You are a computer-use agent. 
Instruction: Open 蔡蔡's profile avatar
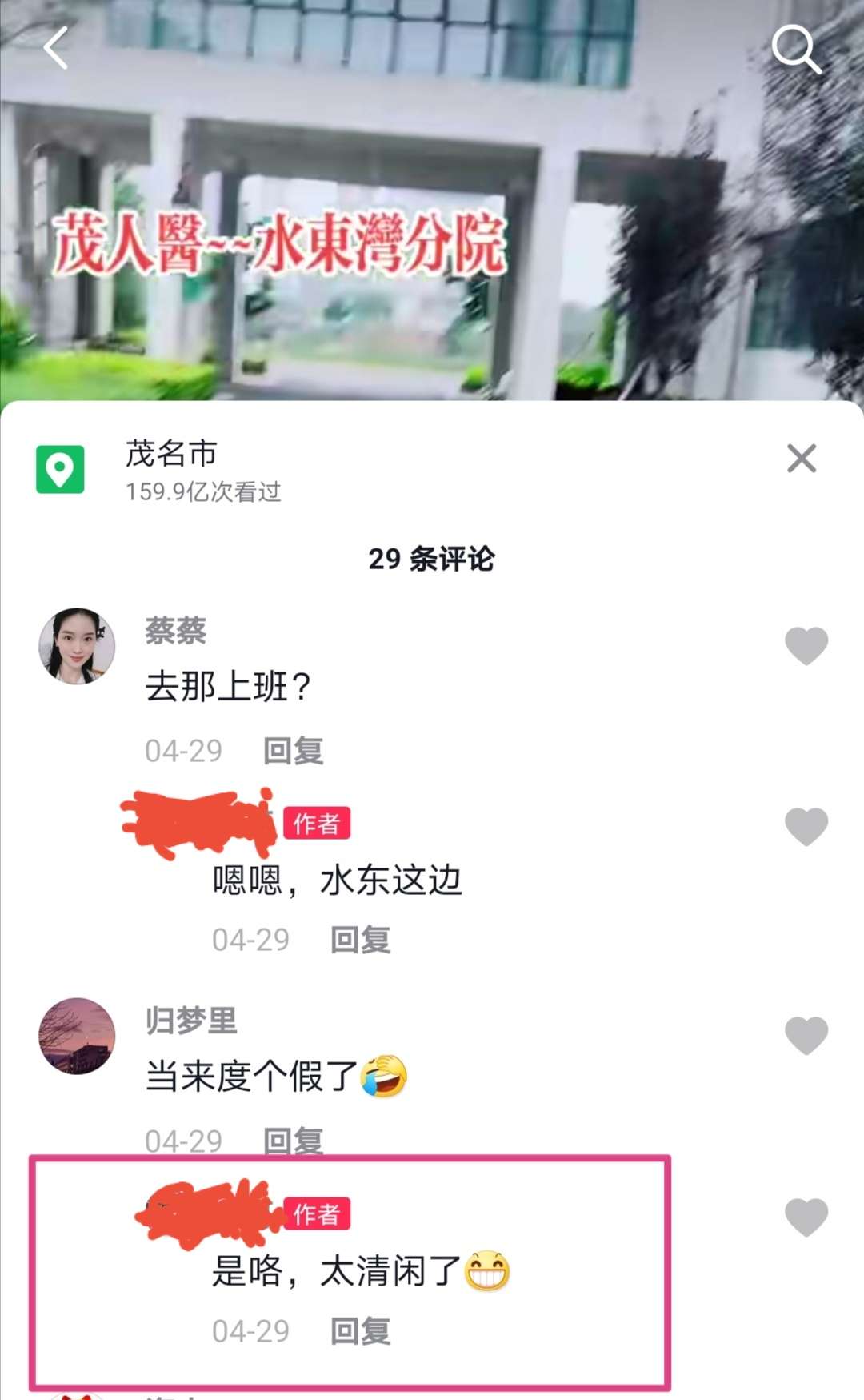pos(77,646)
